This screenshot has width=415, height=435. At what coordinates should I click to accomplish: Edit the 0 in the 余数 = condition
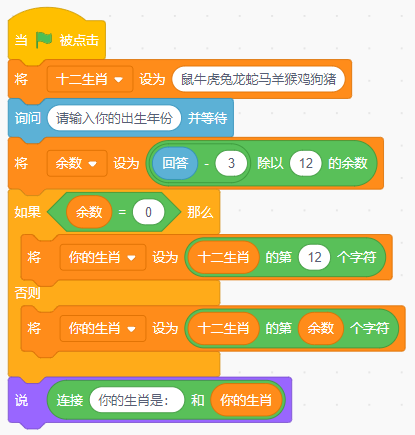[148, 212]
